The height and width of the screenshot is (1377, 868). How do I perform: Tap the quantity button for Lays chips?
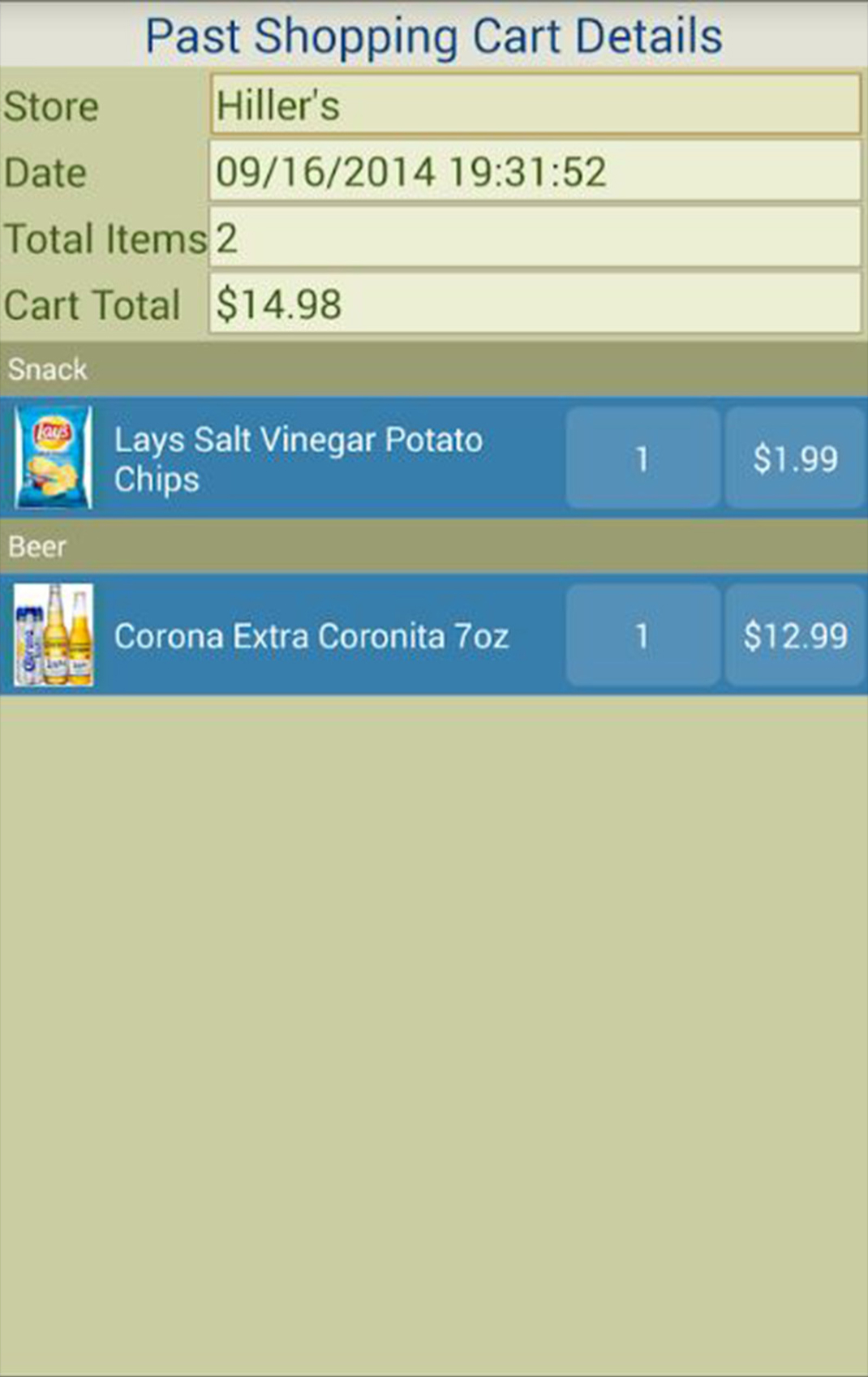[x=642, y=458]
